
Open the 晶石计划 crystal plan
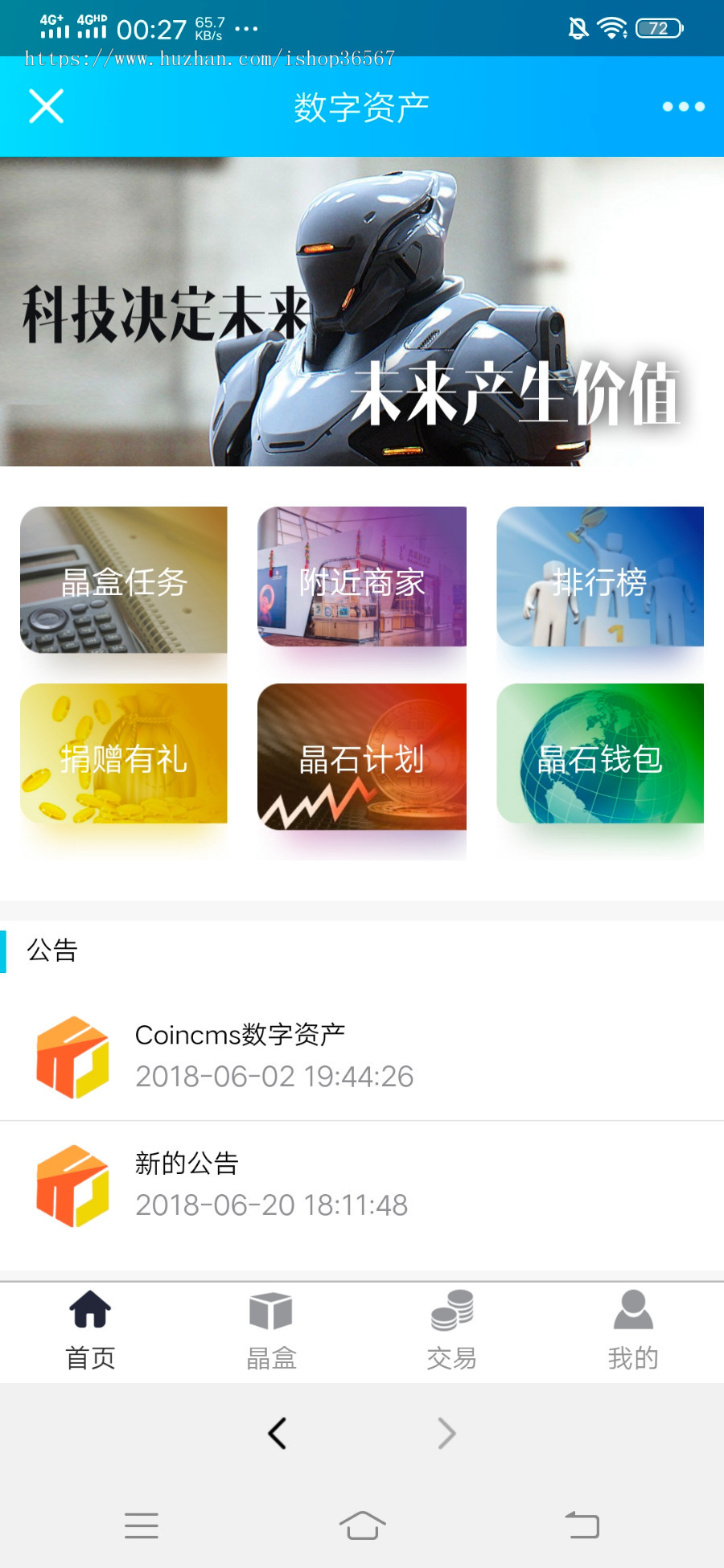(362, 760)
